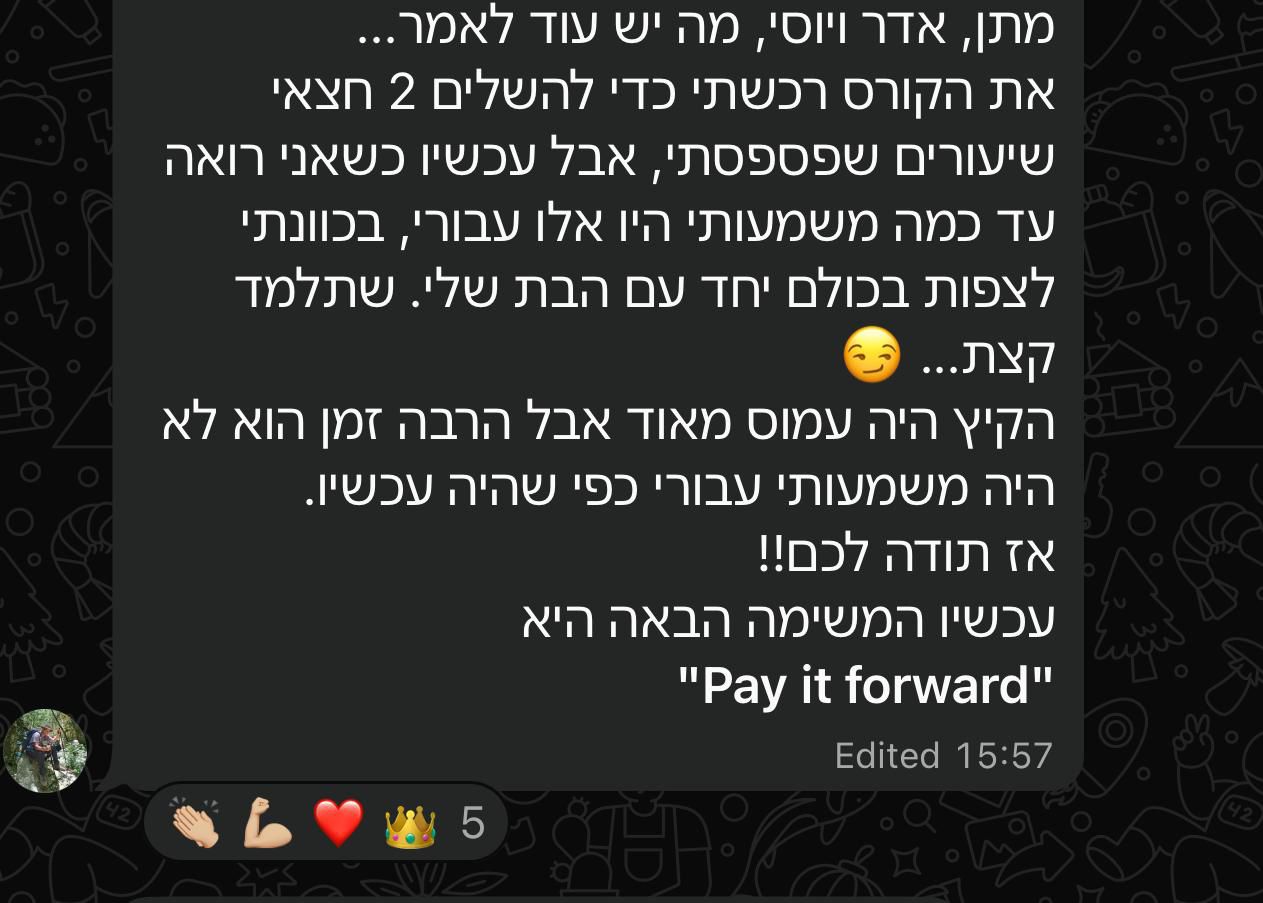Screen dimensions: 1263x903
Task: Open the reactions list with 5 reactions
Action: (326, 823)
